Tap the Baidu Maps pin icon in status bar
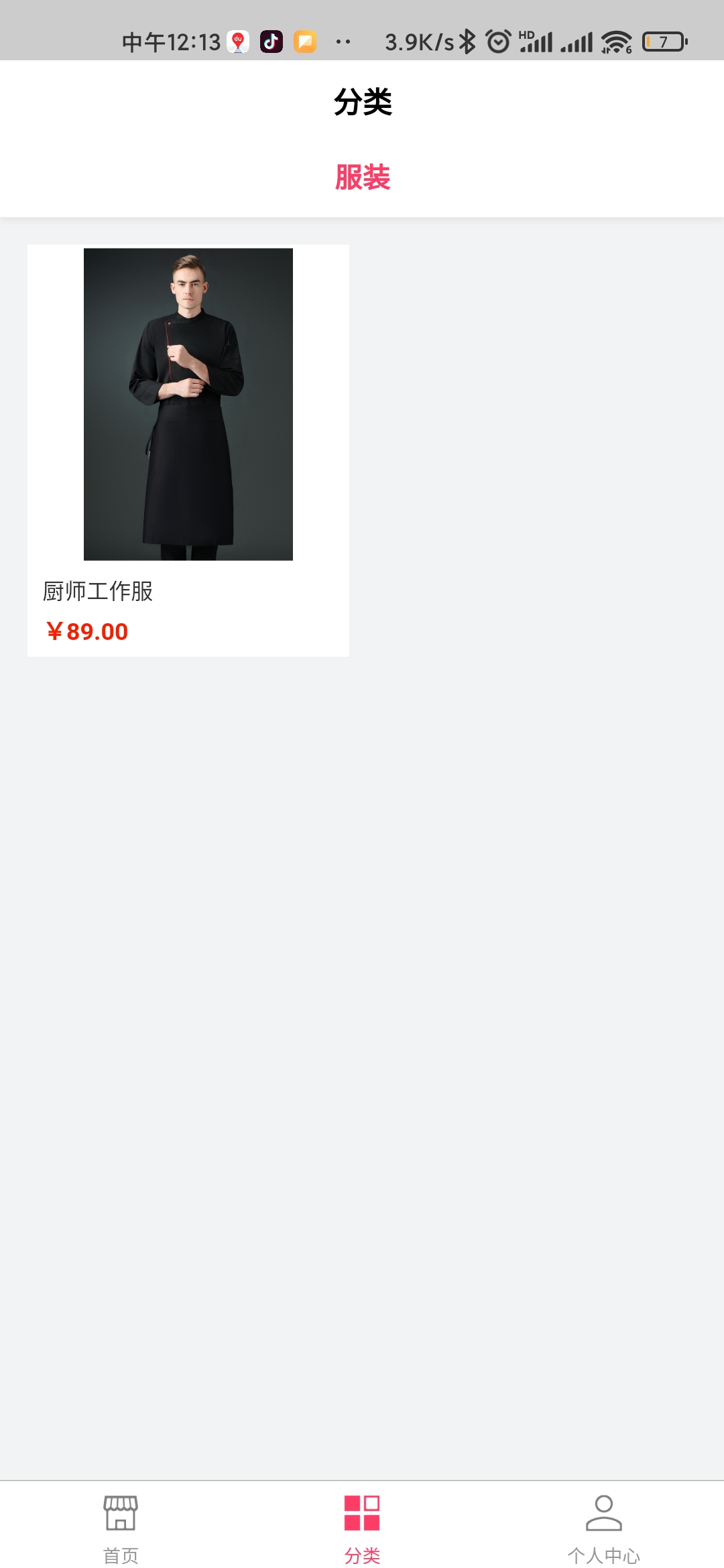The height and width of the screenshot is (1568, 724). click(236, 40)
